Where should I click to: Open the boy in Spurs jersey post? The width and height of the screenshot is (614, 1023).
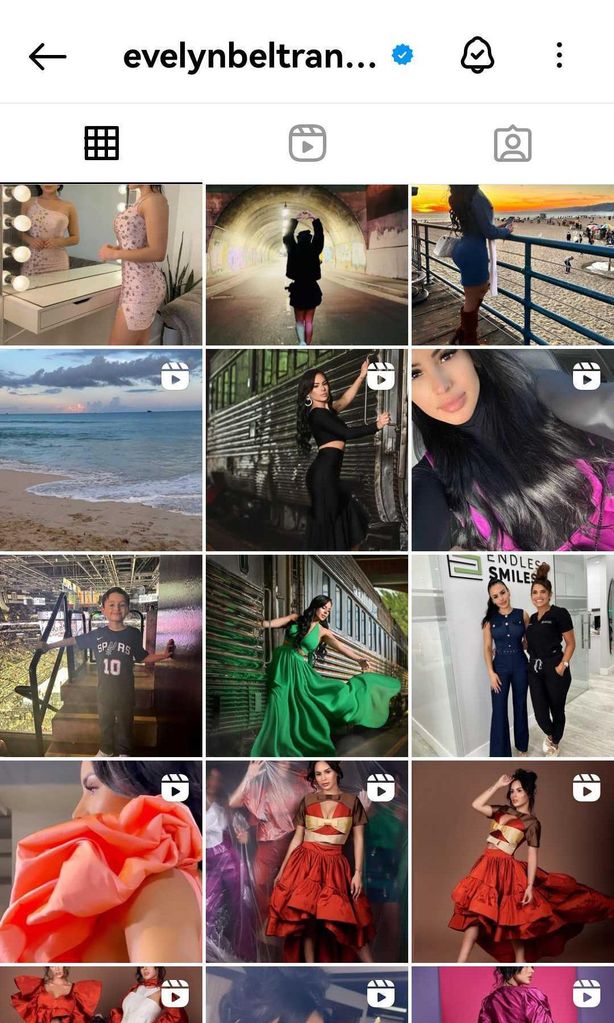[x=101, y=655]
